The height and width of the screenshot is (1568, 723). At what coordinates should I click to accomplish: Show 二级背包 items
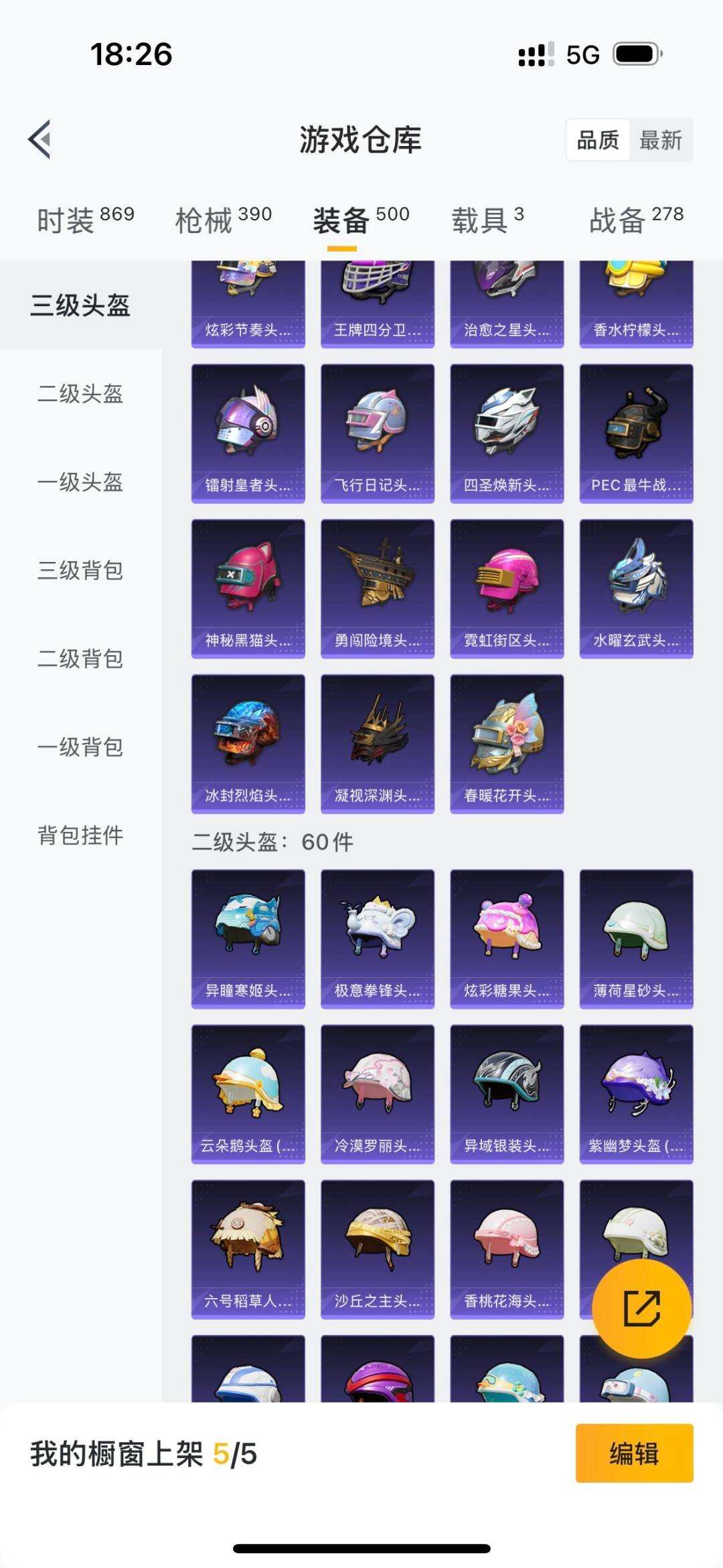pos(80,658)
